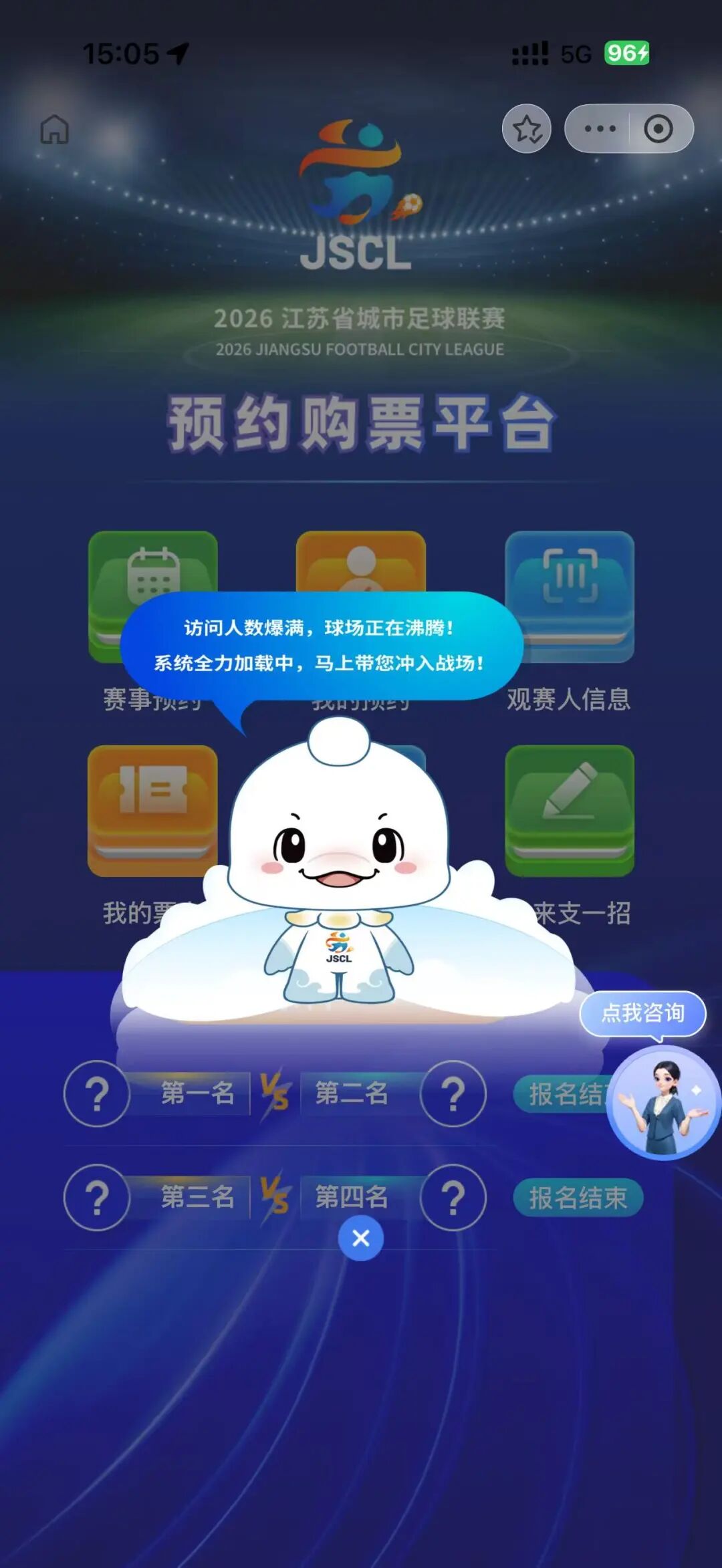
Task: Open the 我的票 ticket tile
Action: [x=153, y=810]
